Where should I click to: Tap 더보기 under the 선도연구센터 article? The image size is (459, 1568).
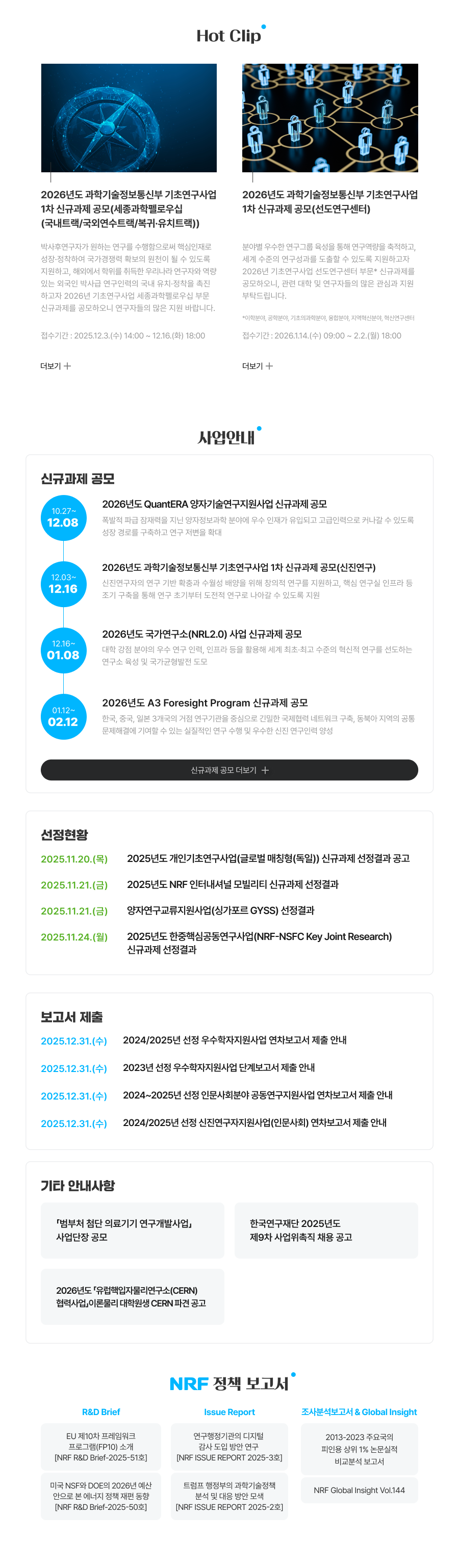(x=257, y=366)
